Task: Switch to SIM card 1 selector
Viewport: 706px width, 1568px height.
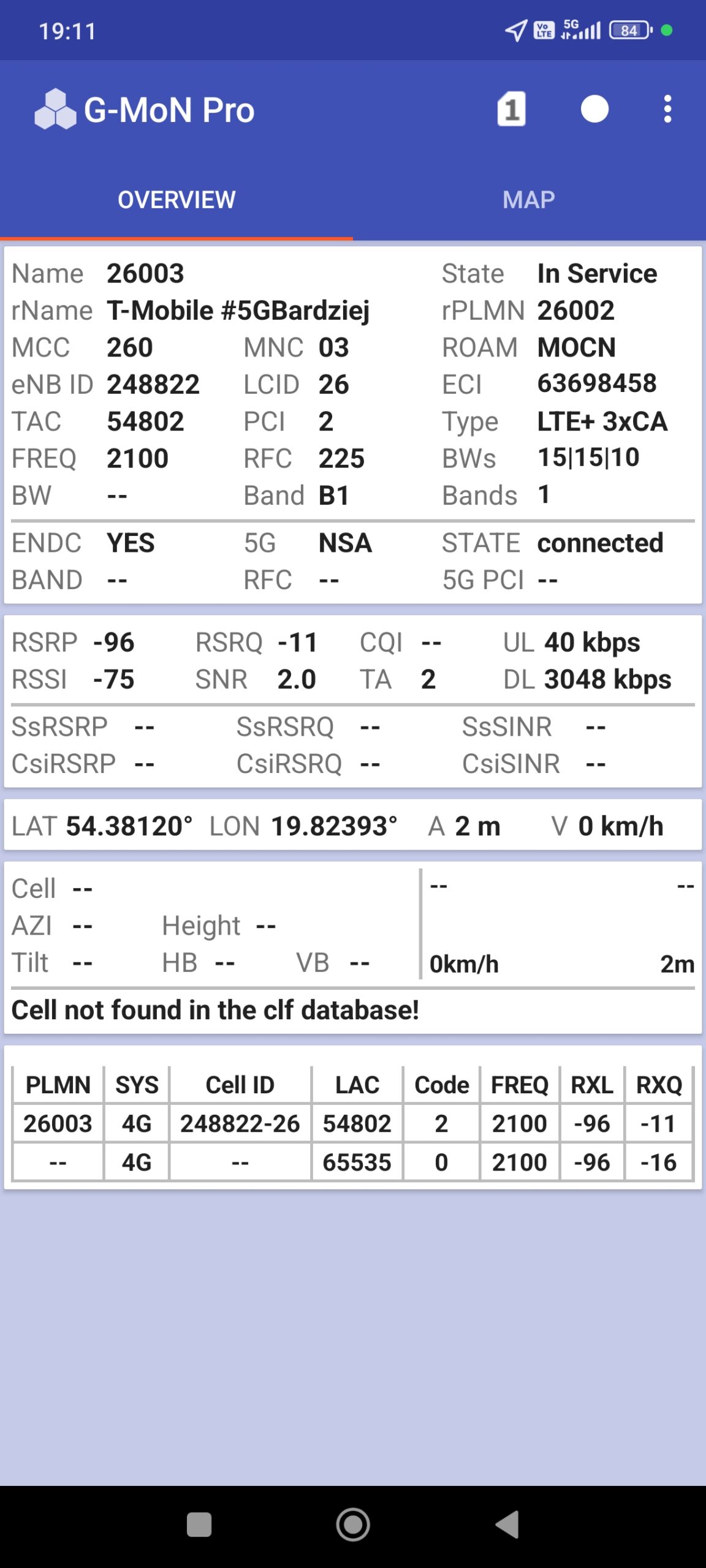Action: point(511,110)
